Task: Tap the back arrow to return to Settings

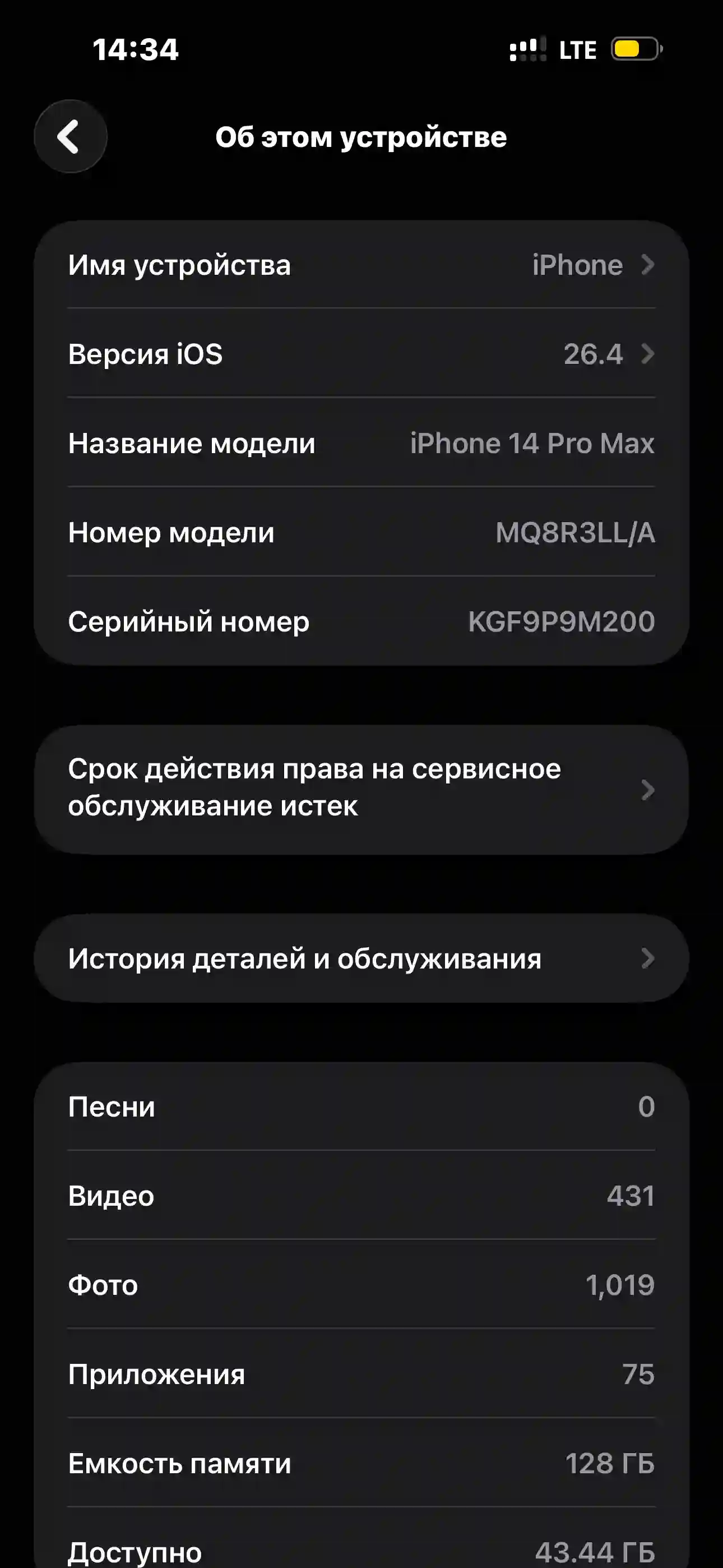Action: [70, 136]
